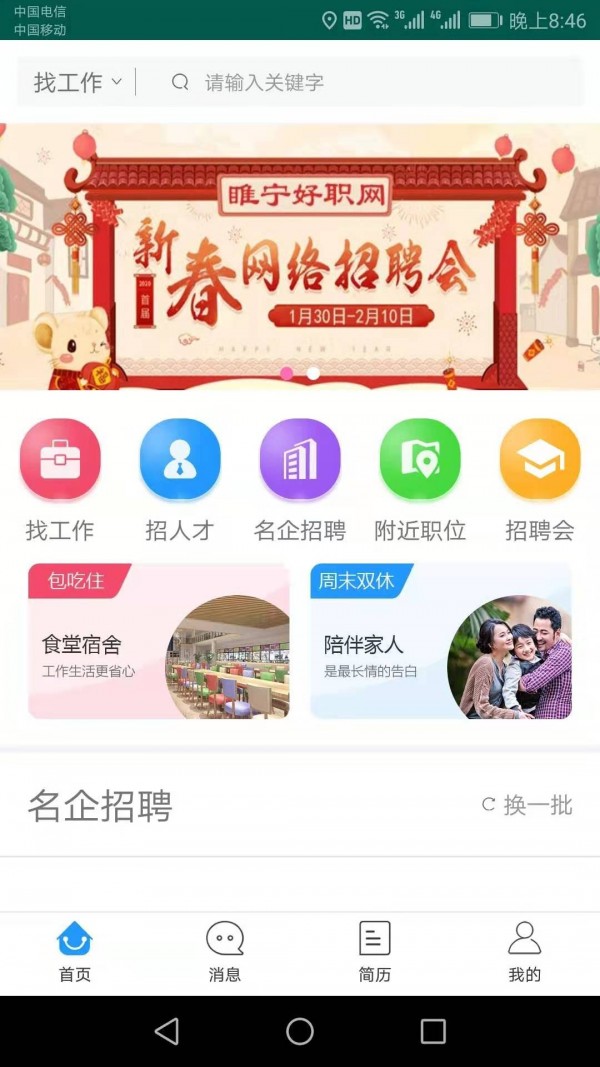Tap the system back button
The image size is (600, 1067).
167,1031
